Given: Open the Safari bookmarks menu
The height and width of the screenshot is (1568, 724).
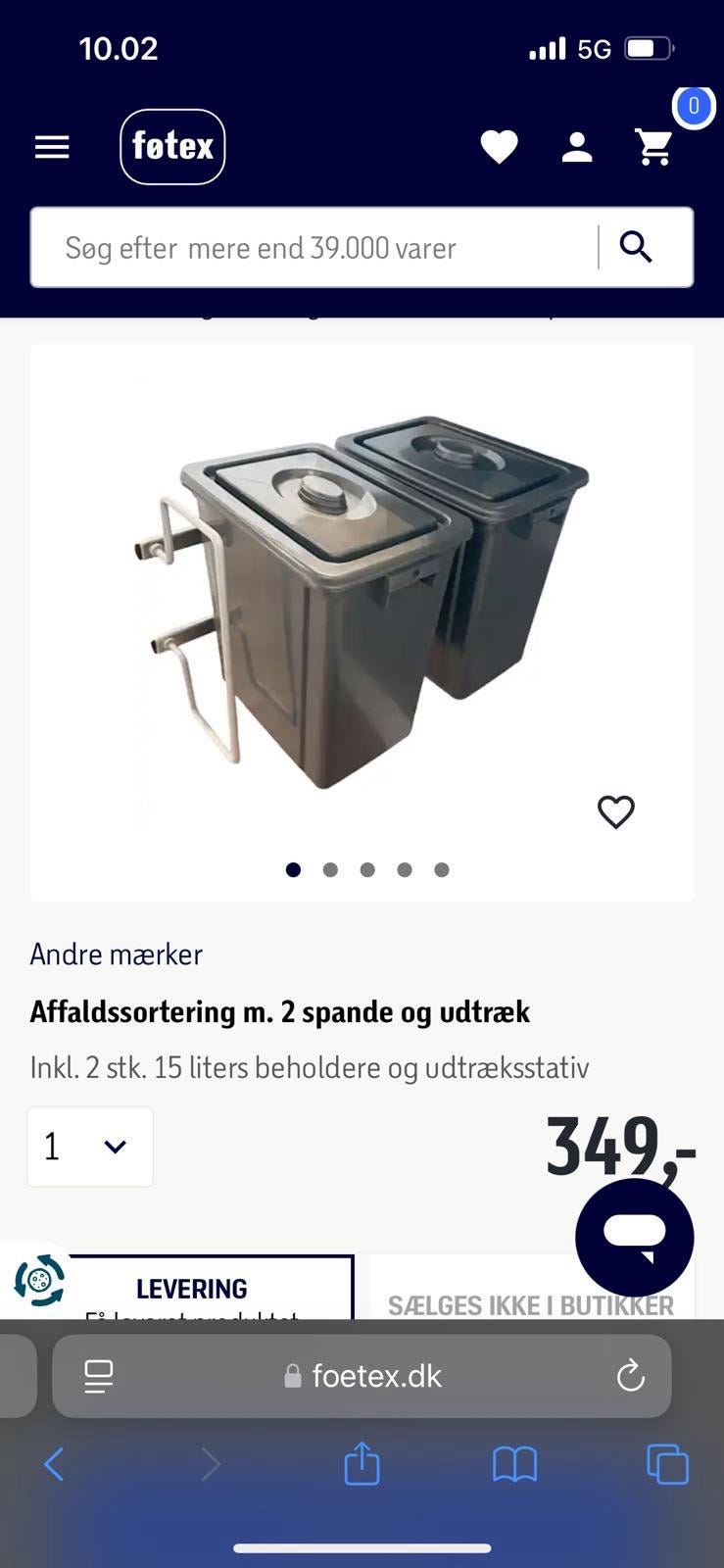Looking at the screenshot, I should tap(514, 1464).
